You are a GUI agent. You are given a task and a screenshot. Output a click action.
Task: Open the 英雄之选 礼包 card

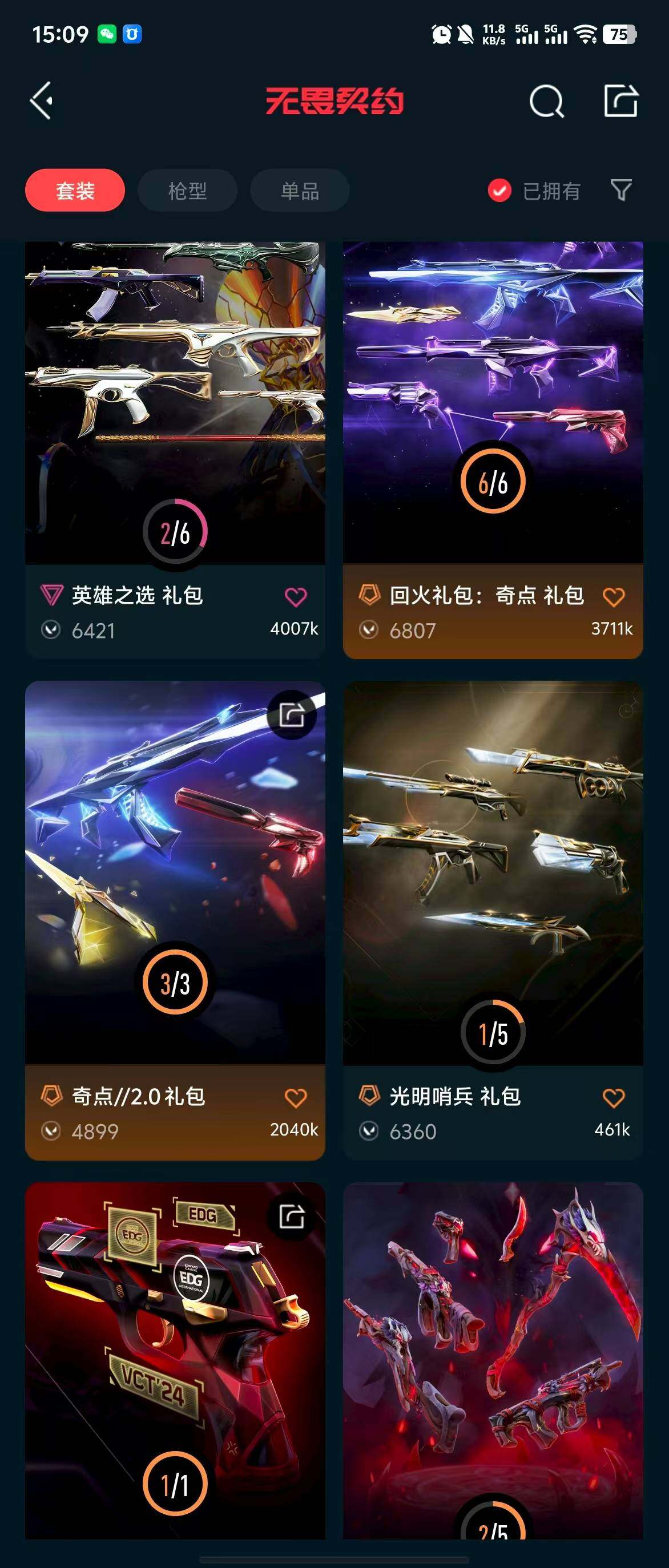(175, 402)
